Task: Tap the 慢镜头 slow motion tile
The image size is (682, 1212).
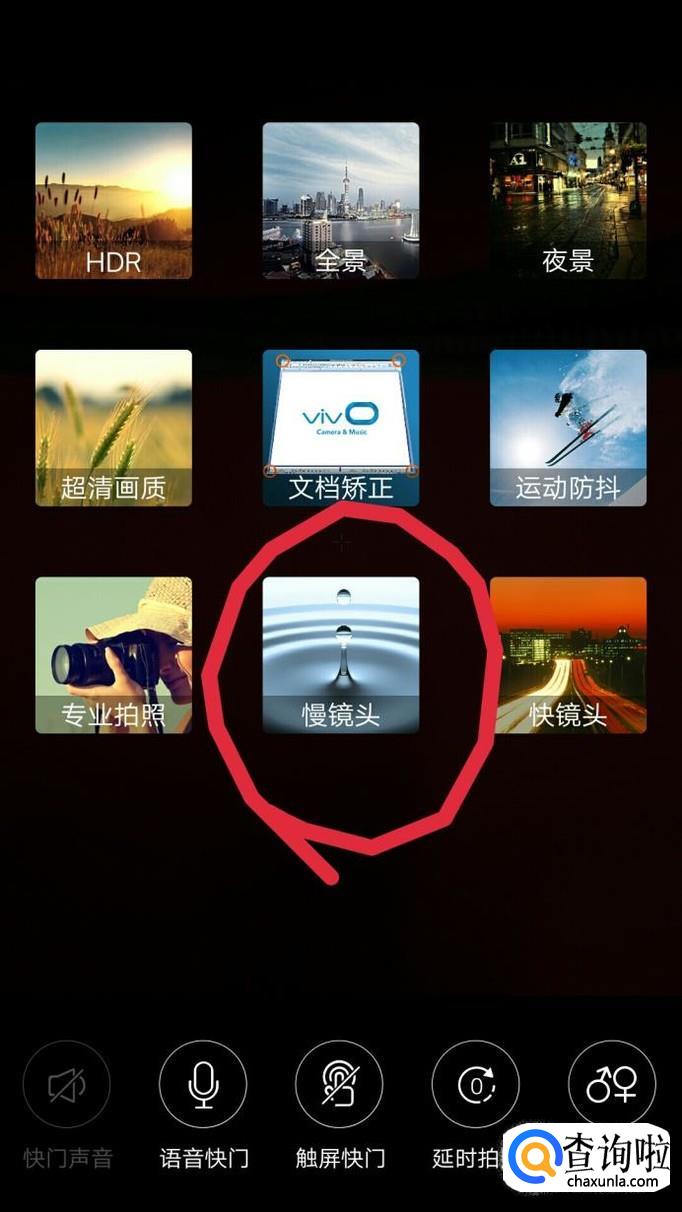Action: click(x=340, y=654)
